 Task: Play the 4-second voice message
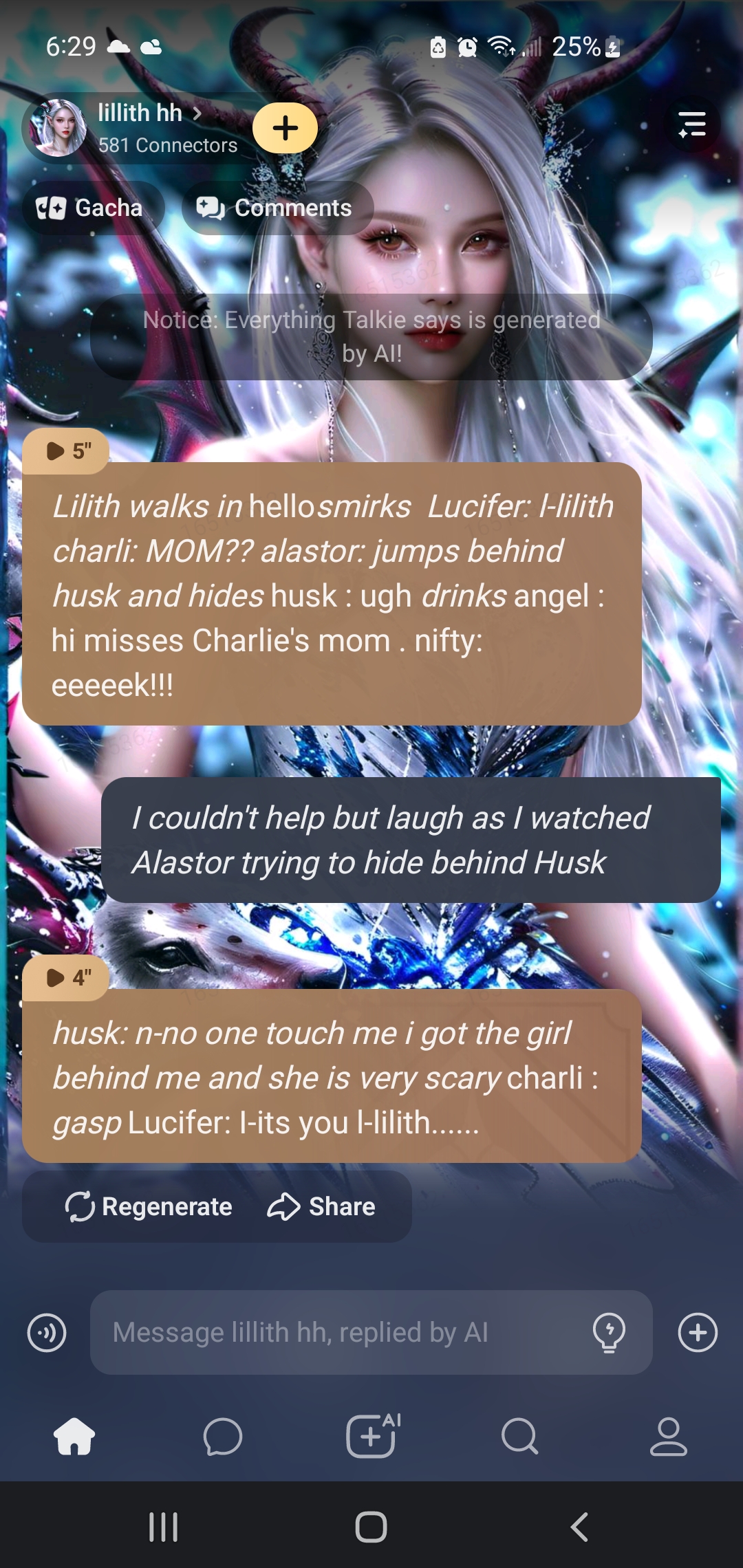(x=67, y=977)
